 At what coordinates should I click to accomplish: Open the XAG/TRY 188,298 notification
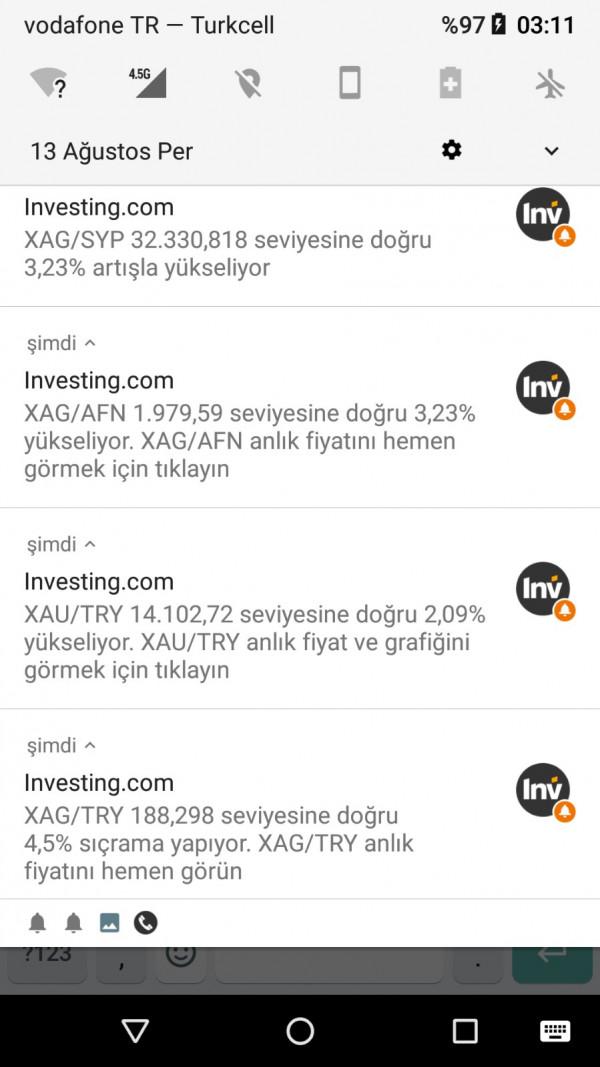300,804
